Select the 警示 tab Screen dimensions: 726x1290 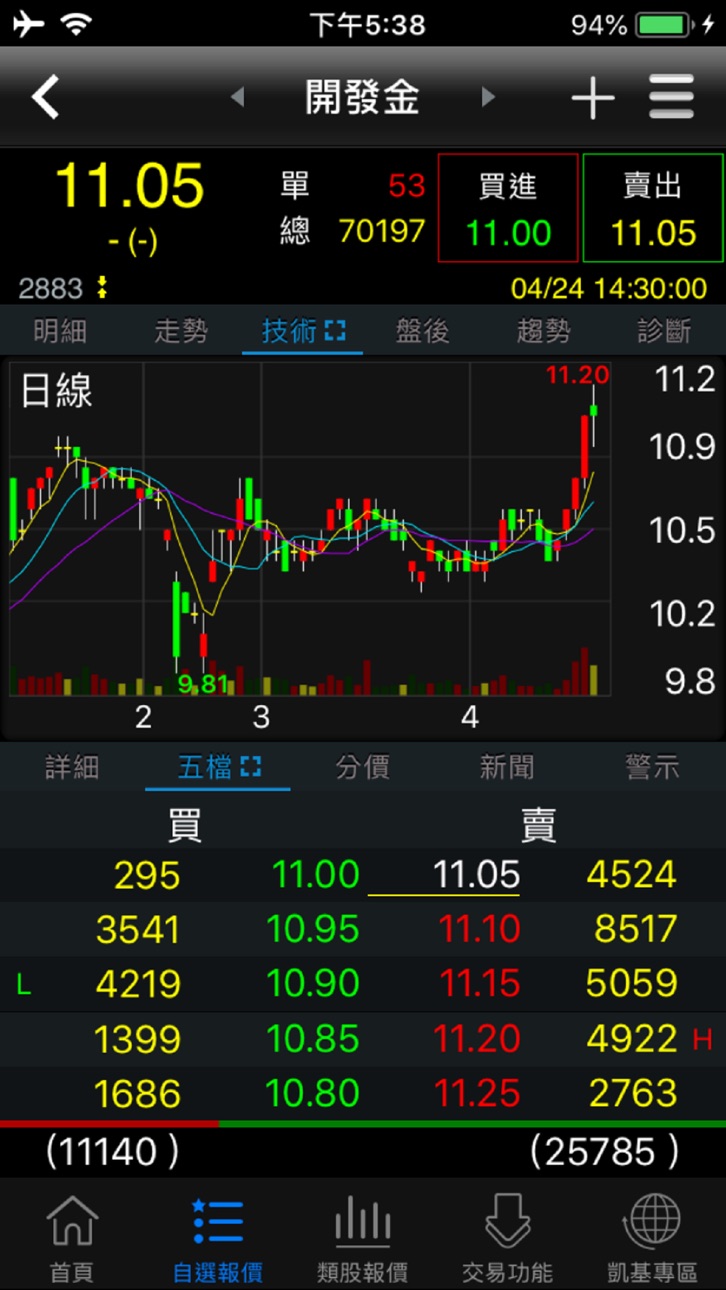[653, 767]
